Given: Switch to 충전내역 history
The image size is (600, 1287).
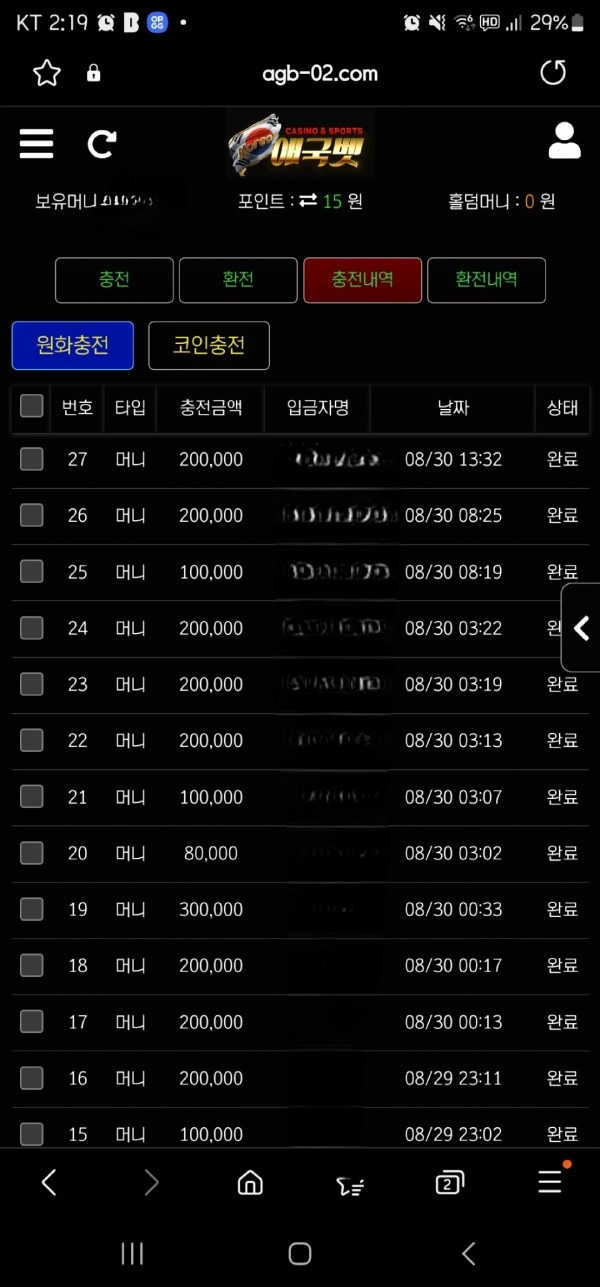Looking at the screenshot, I should pyautogui.click(x=362, y=280).
